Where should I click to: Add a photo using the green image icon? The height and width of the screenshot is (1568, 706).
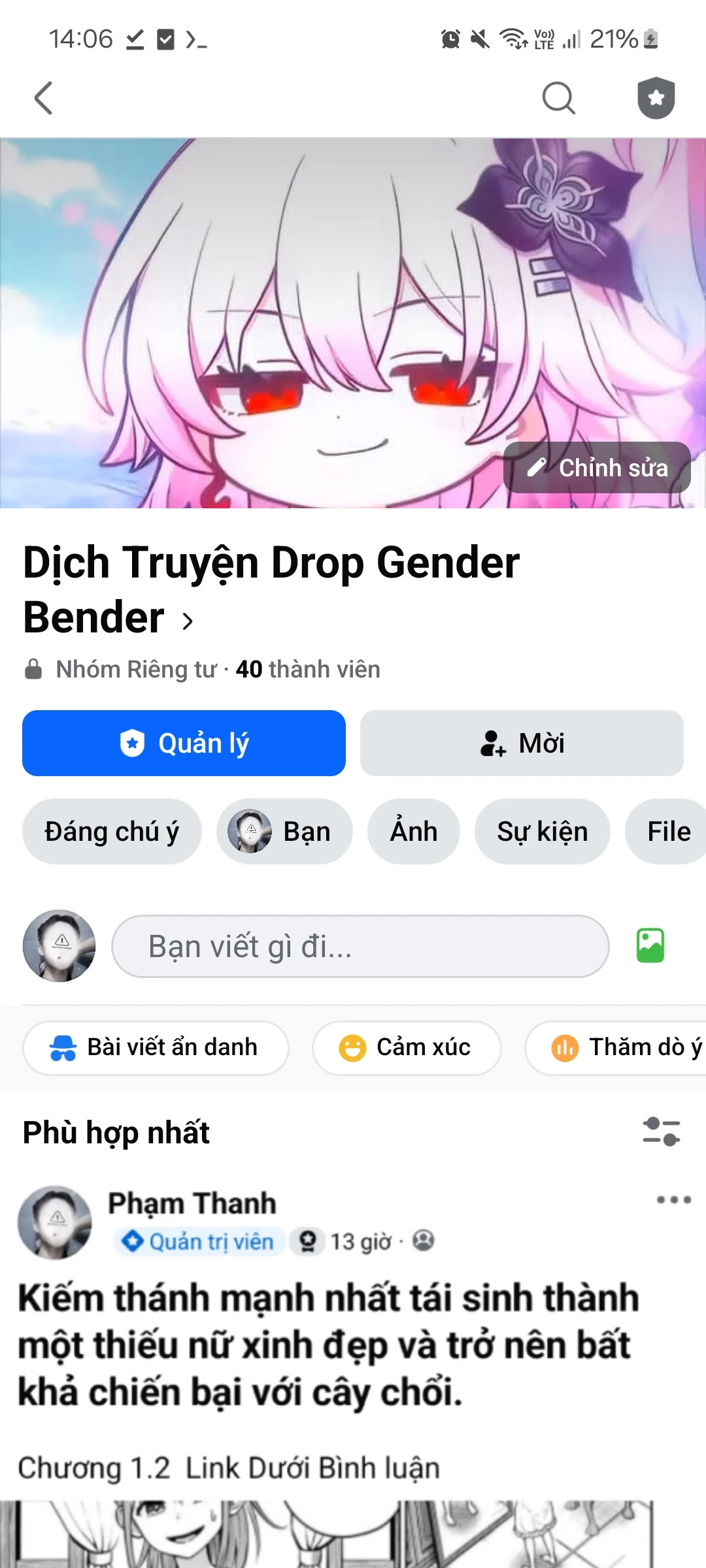tap(650, 946)
